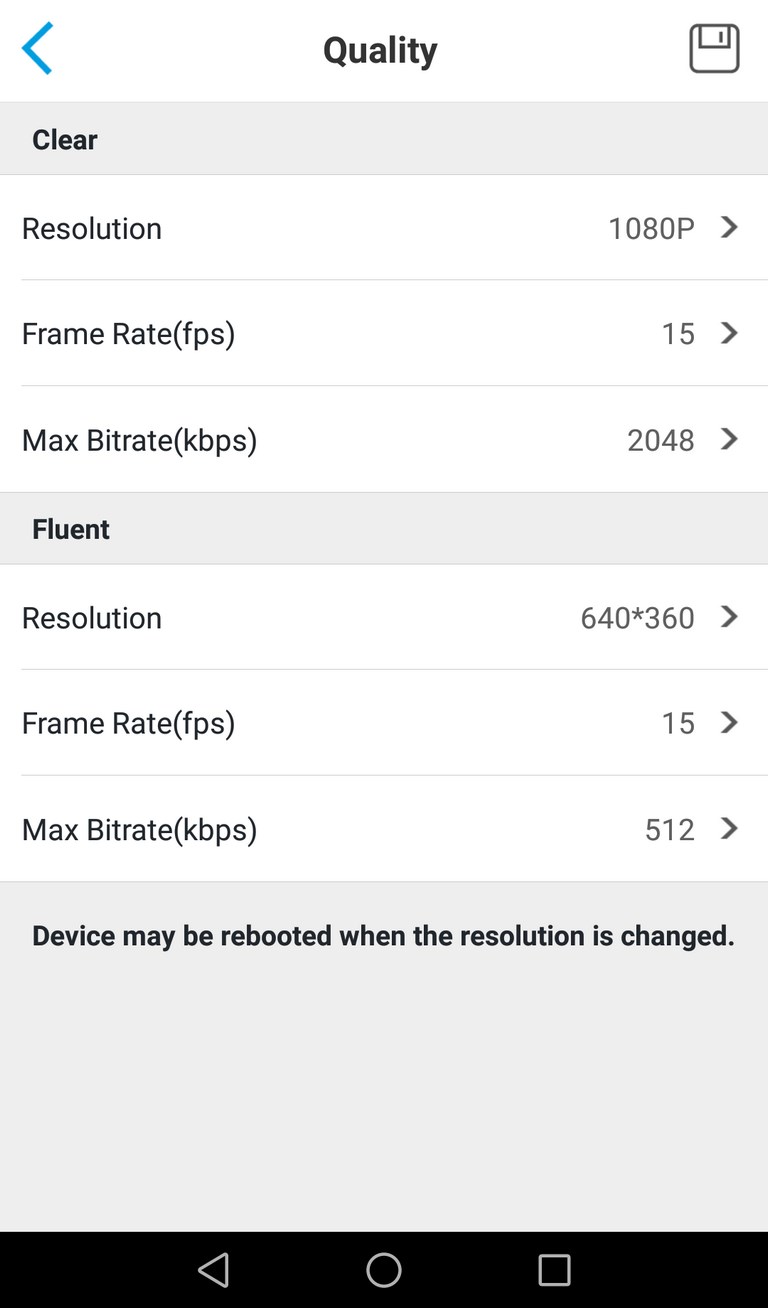Open Max Bitrate set to 512

(384, 829)
